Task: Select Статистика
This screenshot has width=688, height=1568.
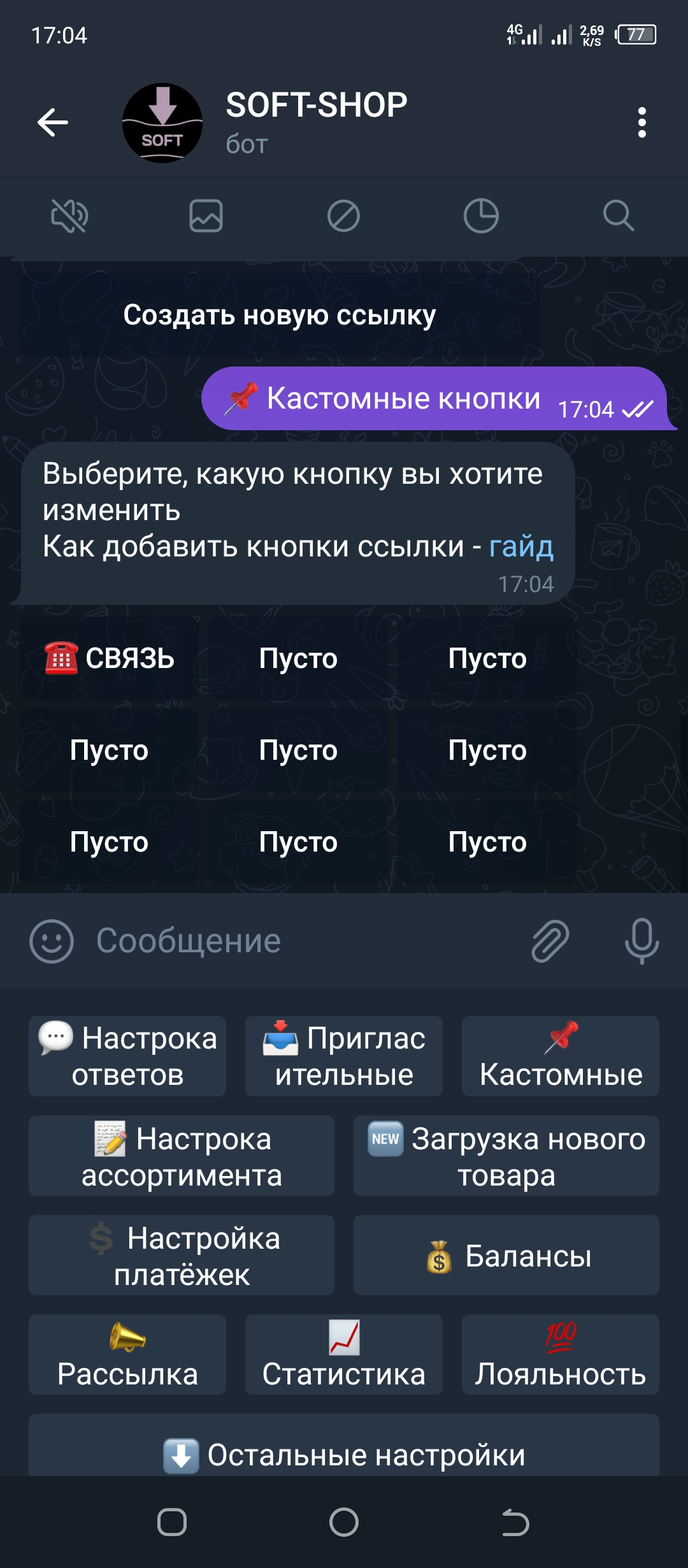Action: [344, 1354]
